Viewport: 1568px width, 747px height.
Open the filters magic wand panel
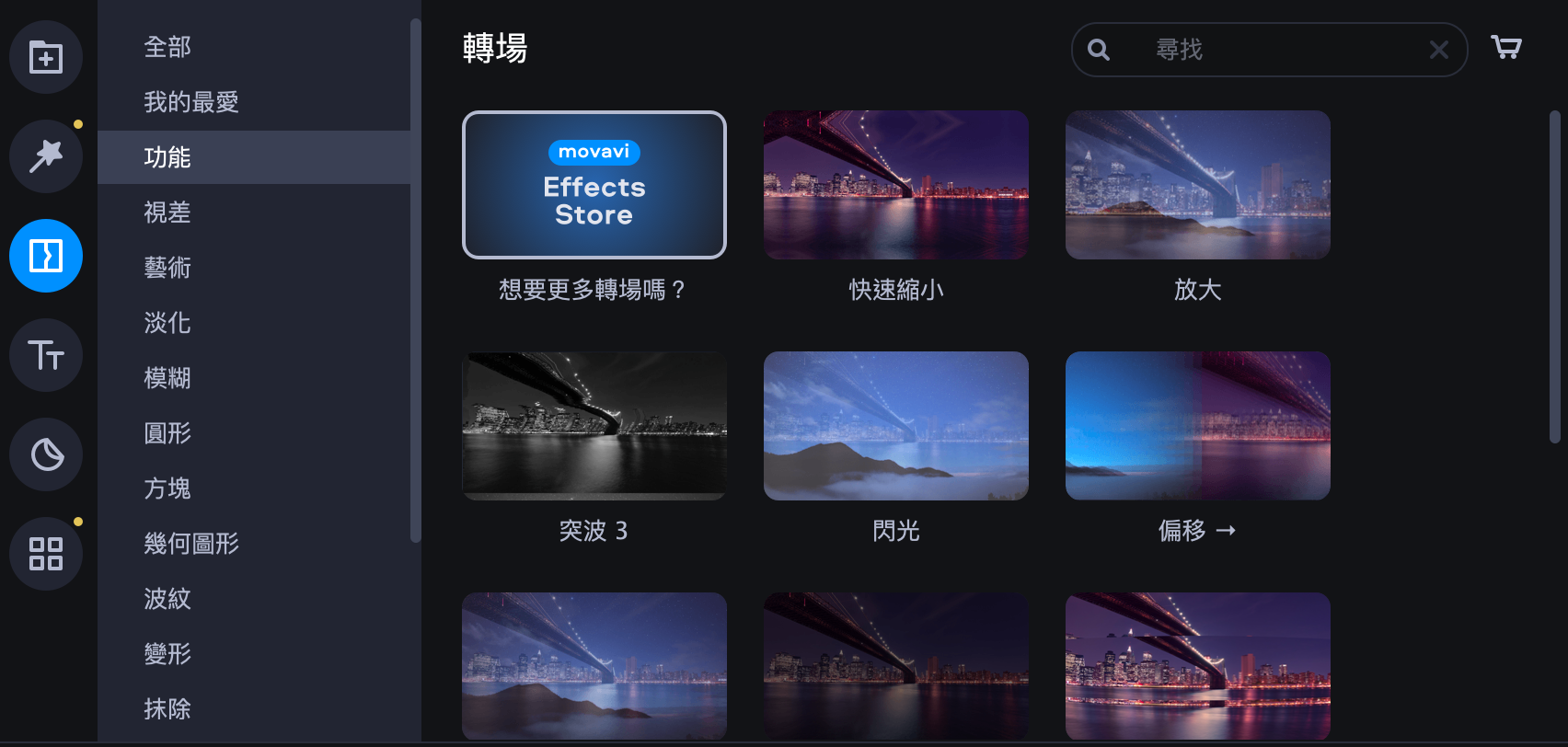tap(46, 156)
